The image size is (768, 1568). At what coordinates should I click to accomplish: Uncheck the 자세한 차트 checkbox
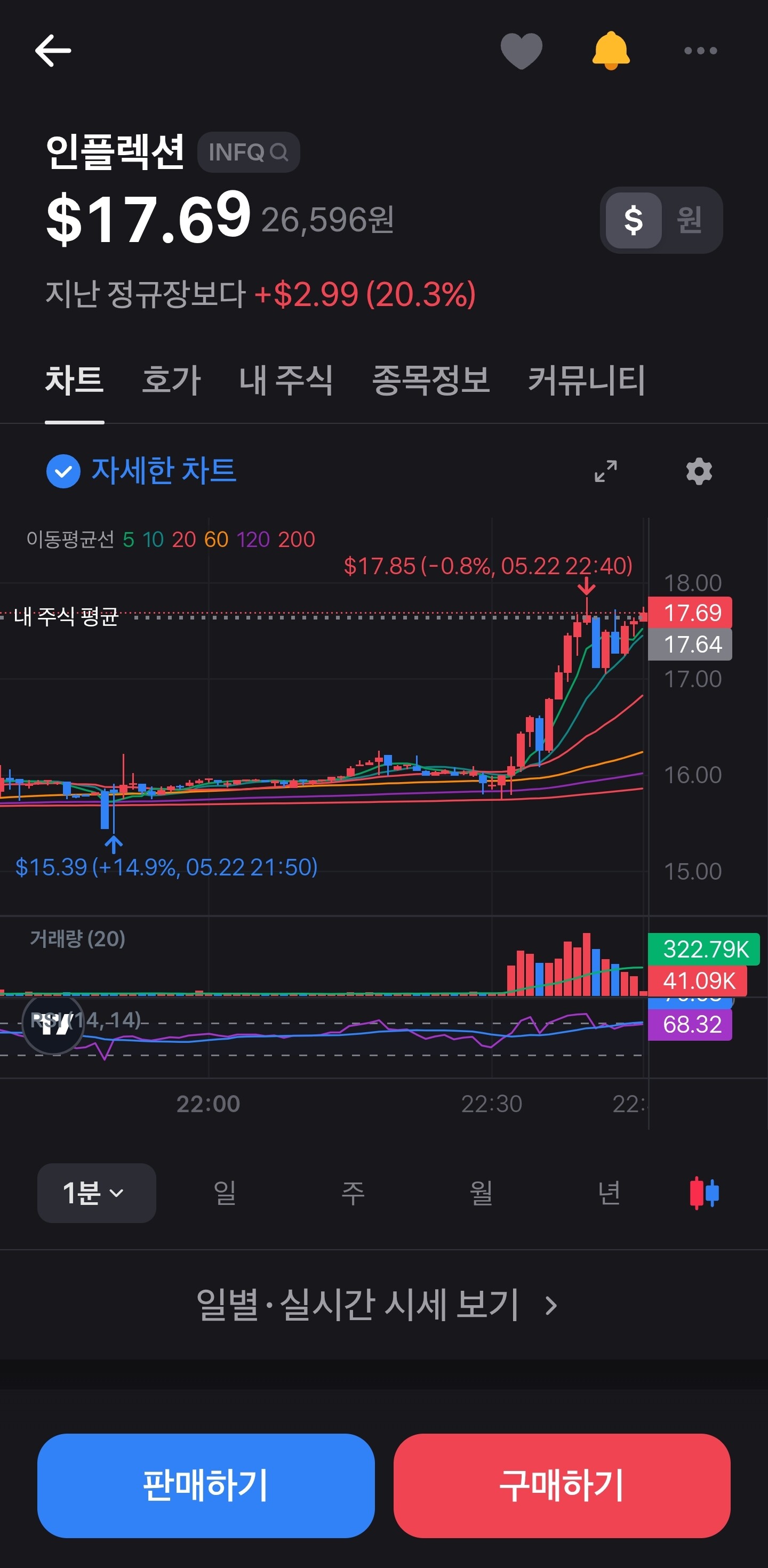63,471
